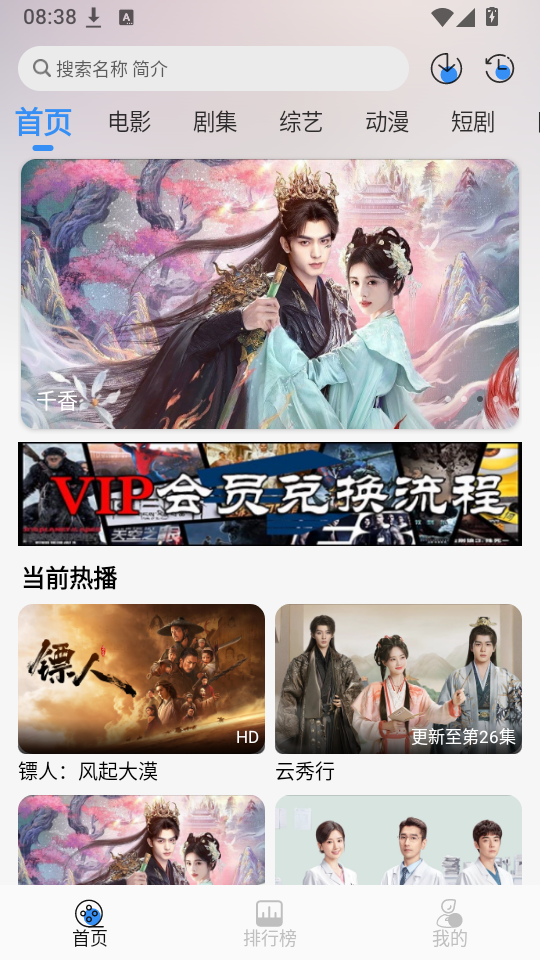540x960 pixels.
Task: Switch to the 动漫 tab
Action: click(x=387, y=122)
